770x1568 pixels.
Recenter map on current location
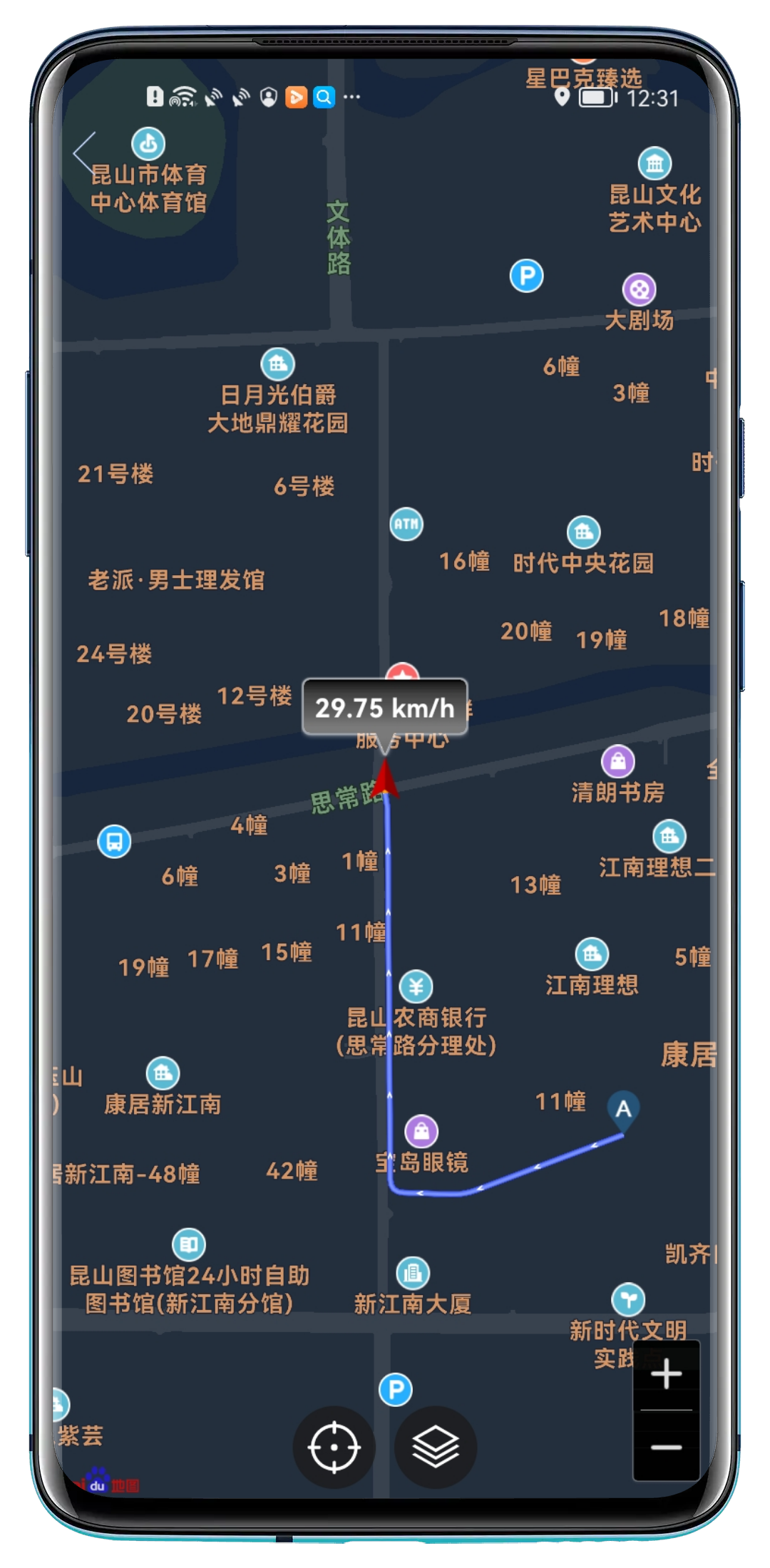[334, 1448]
